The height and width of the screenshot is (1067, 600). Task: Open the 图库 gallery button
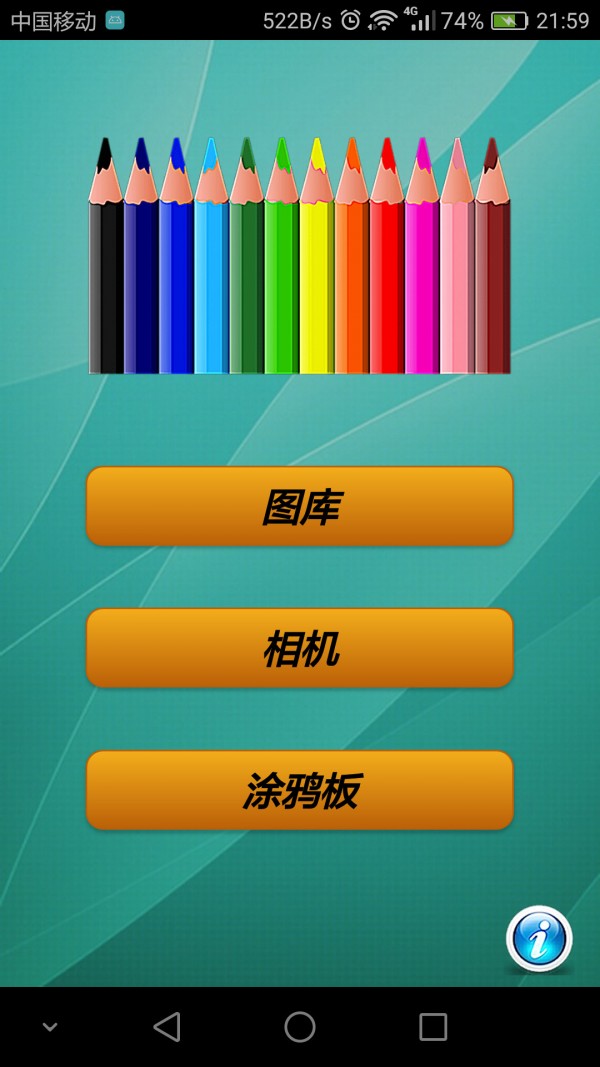pos(299,506)
